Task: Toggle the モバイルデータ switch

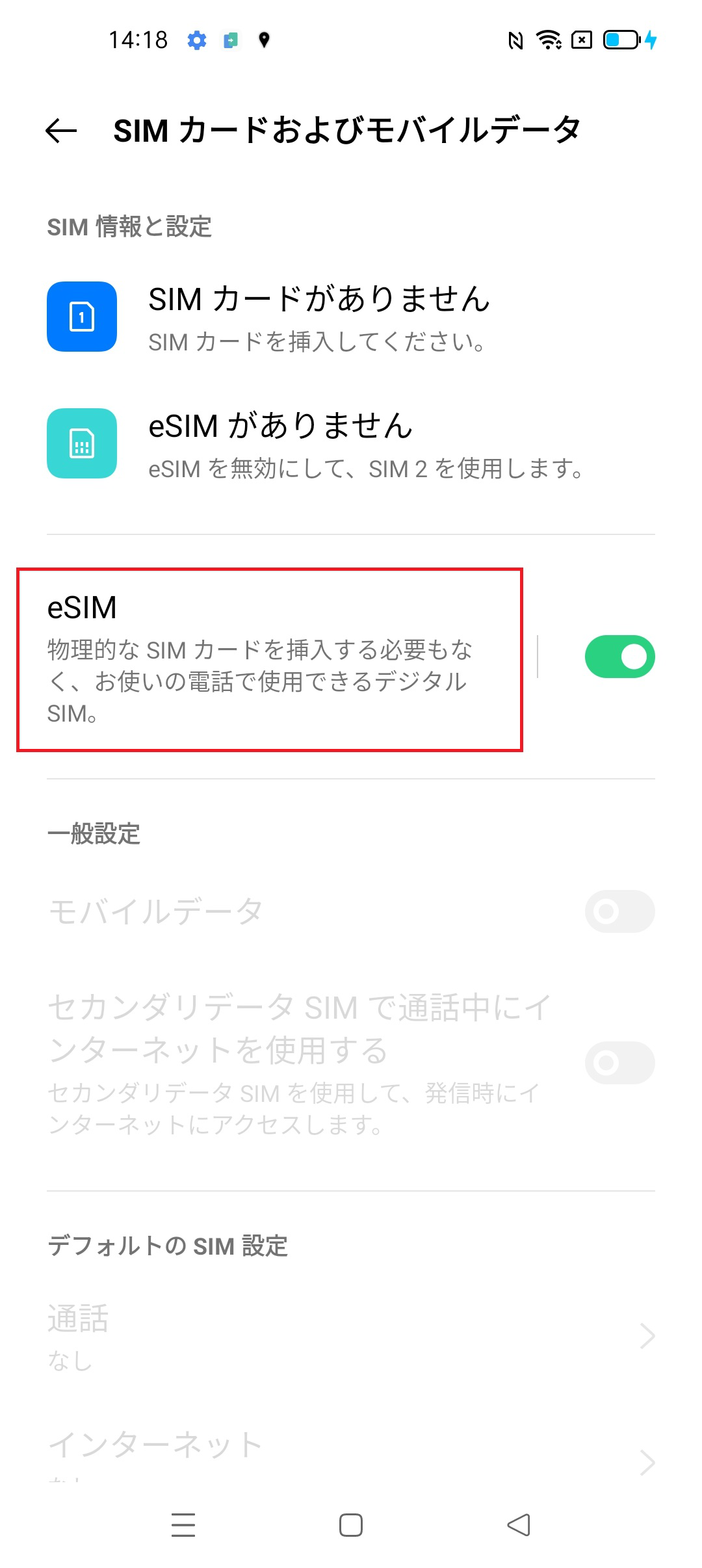Action: pyautogui.click(x=619, y=911)
